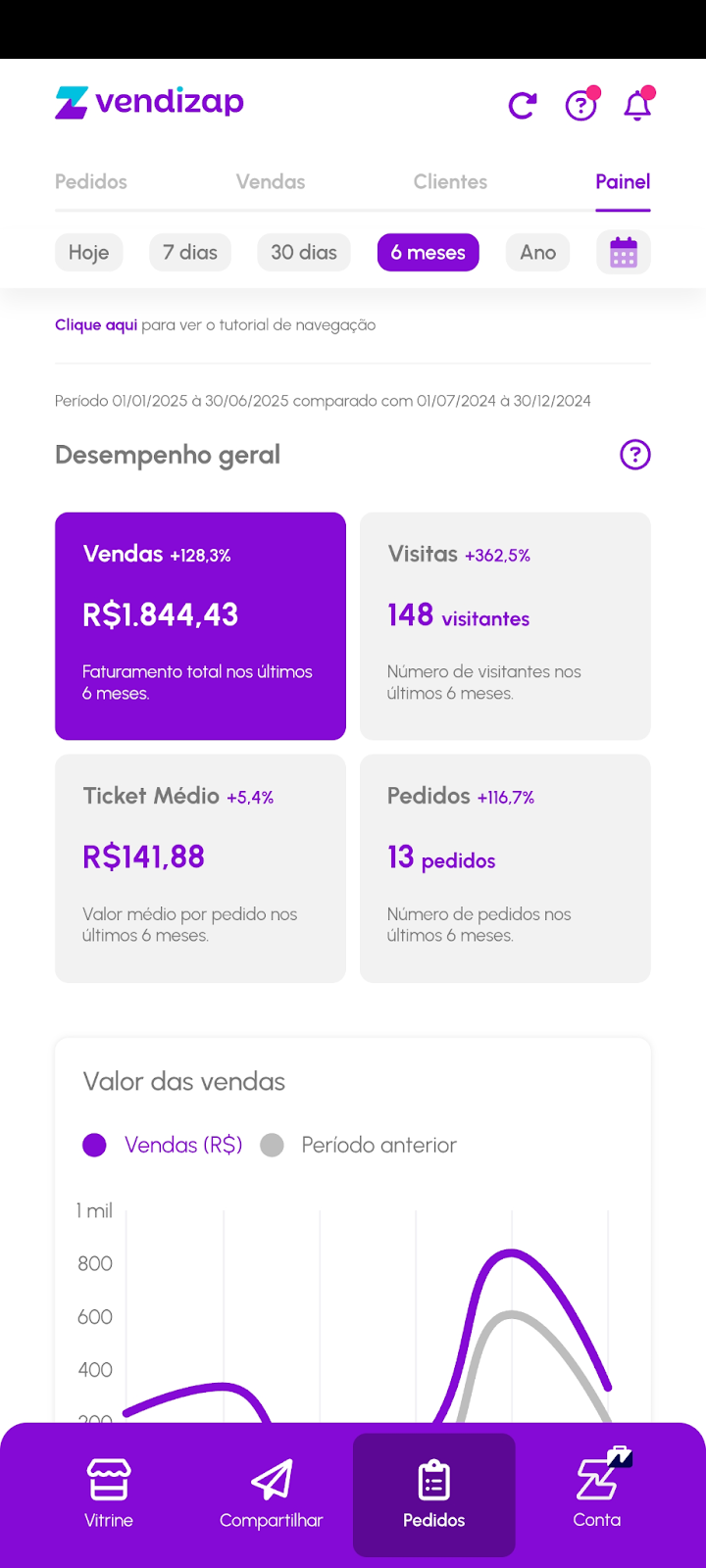Select the 6 meses filter chip

click(428, 252)
